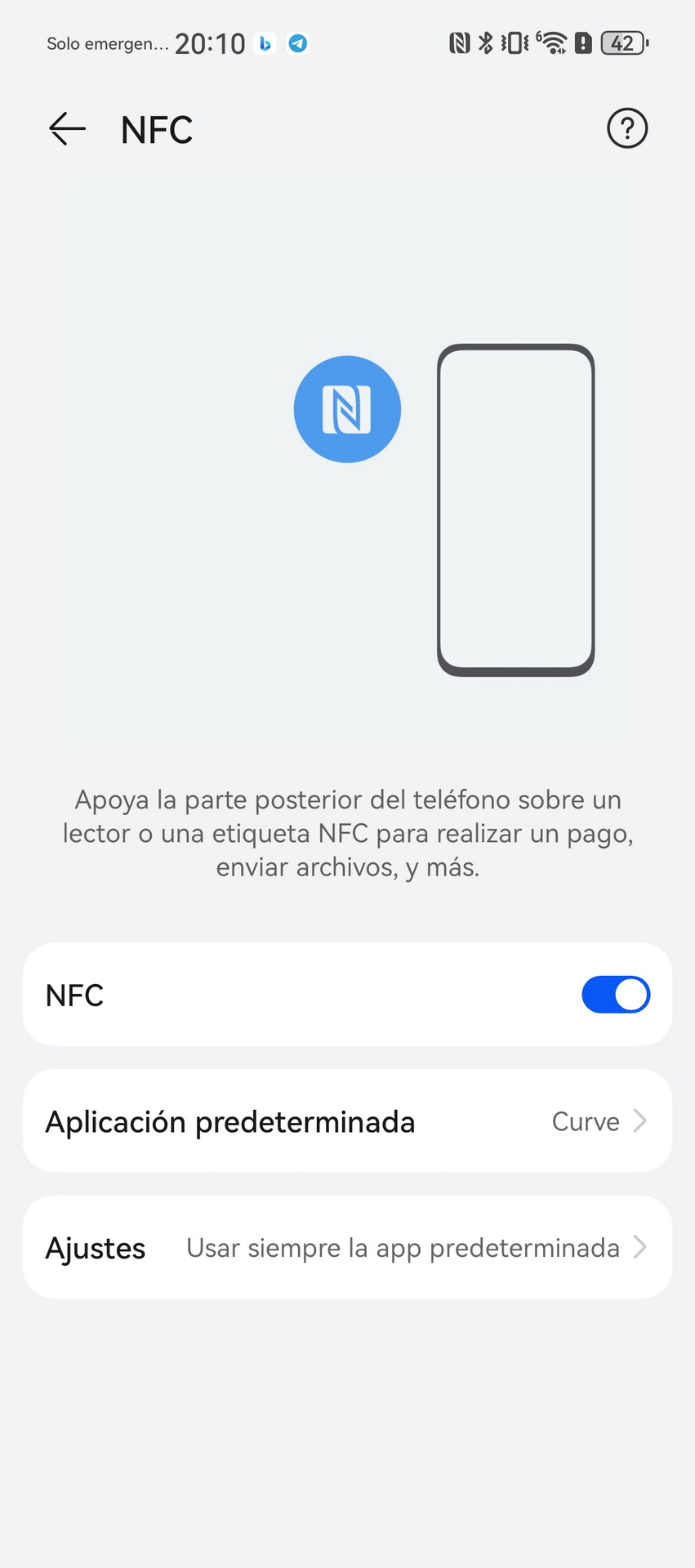The image size is (695, 1568).
Task: Open Aplicación predeterminada set to Curve
Action: [x=347, y=1121]
